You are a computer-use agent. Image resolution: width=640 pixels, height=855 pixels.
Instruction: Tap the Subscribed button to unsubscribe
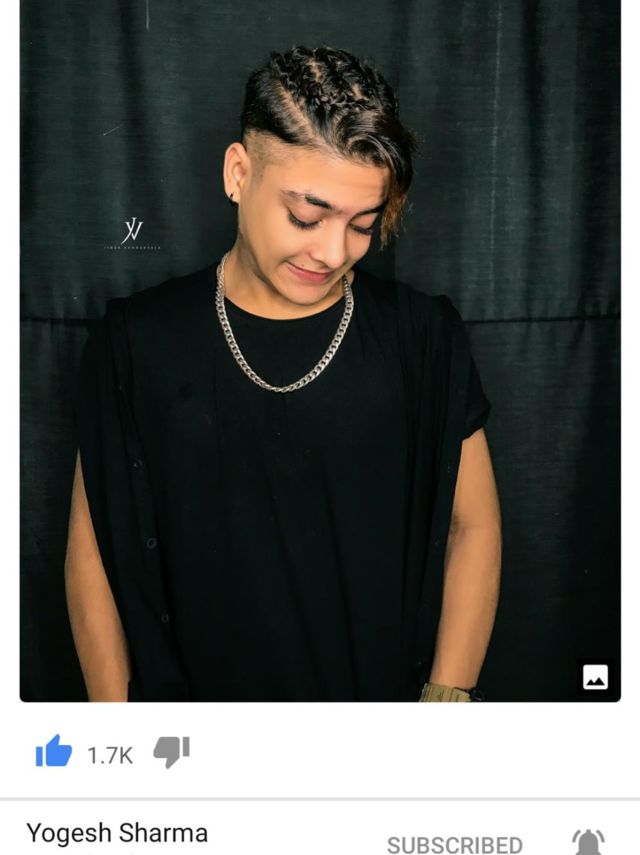[454, 844]
